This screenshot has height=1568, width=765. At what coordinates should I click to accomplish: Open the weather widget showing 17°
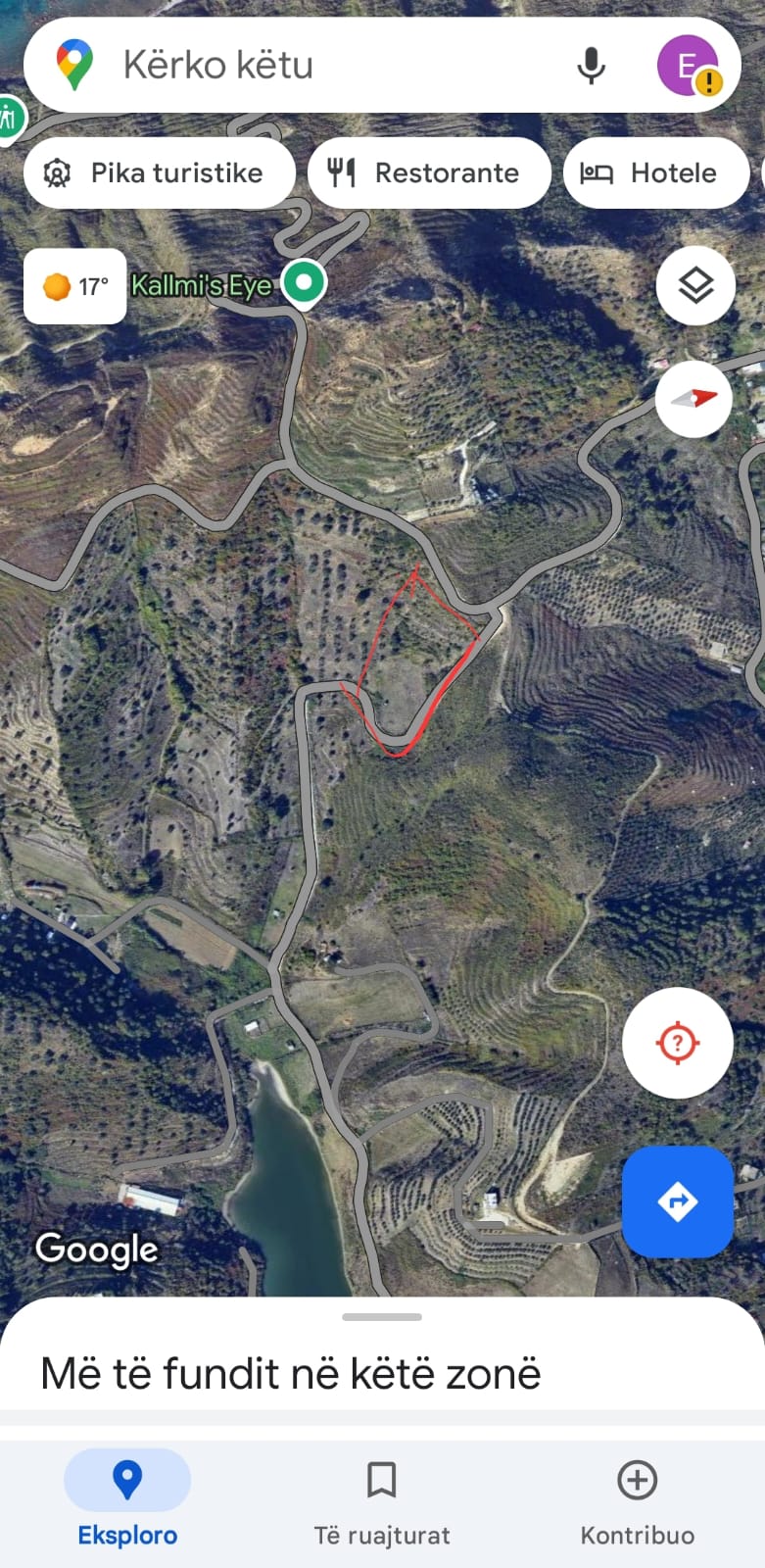pyautogui.click(x=75, y=286)
